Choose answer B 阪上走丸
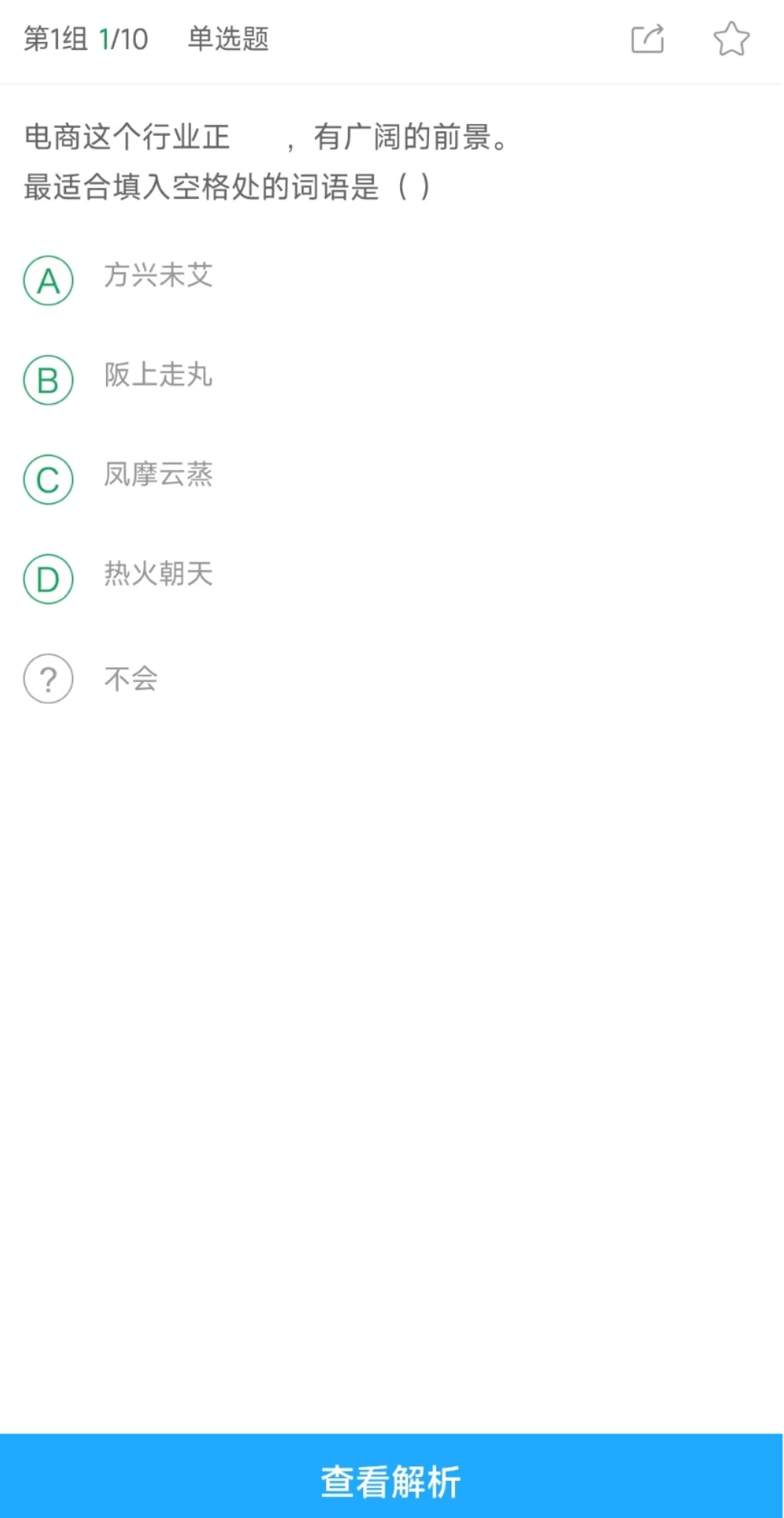784x1518 pixels. tap(49, 380)
